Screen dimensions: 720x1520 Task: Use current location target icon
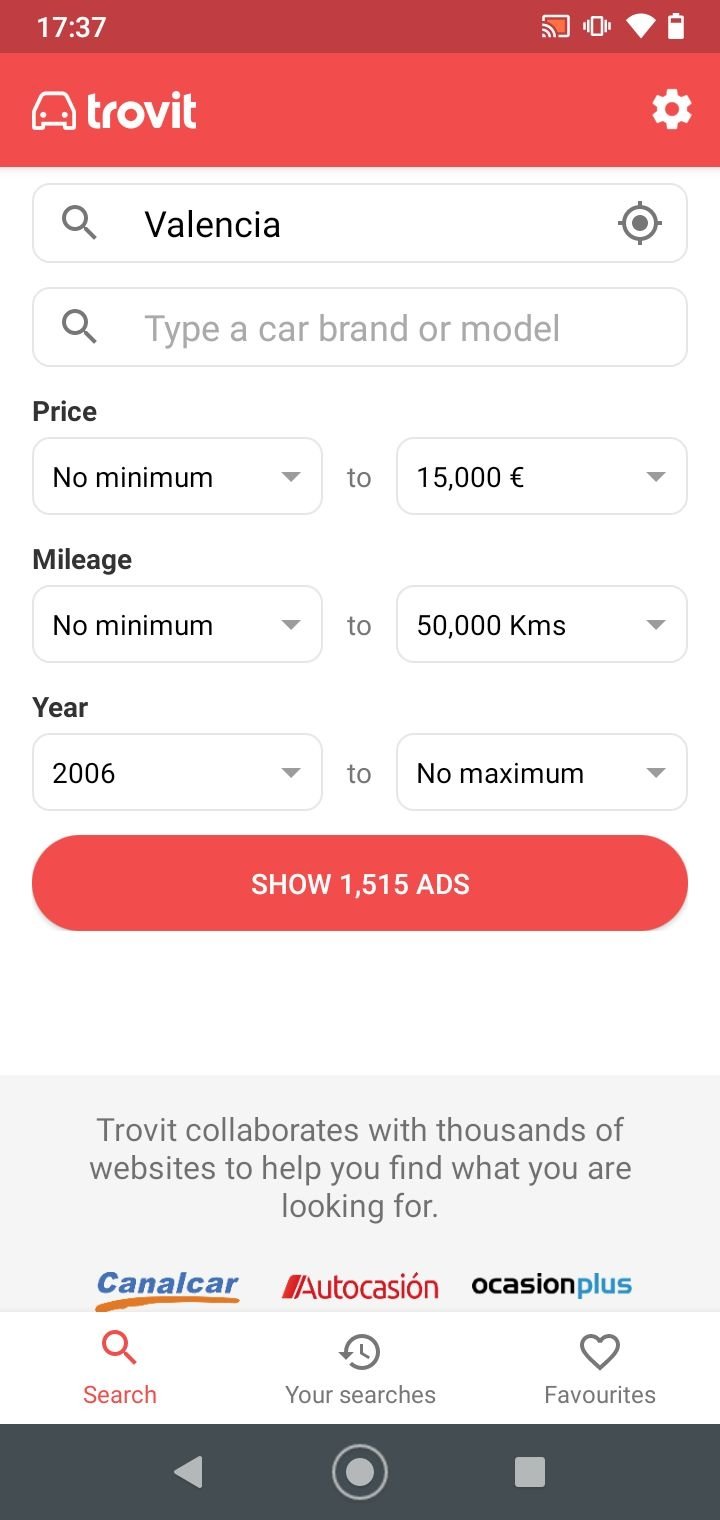click(x=640, y=223)
